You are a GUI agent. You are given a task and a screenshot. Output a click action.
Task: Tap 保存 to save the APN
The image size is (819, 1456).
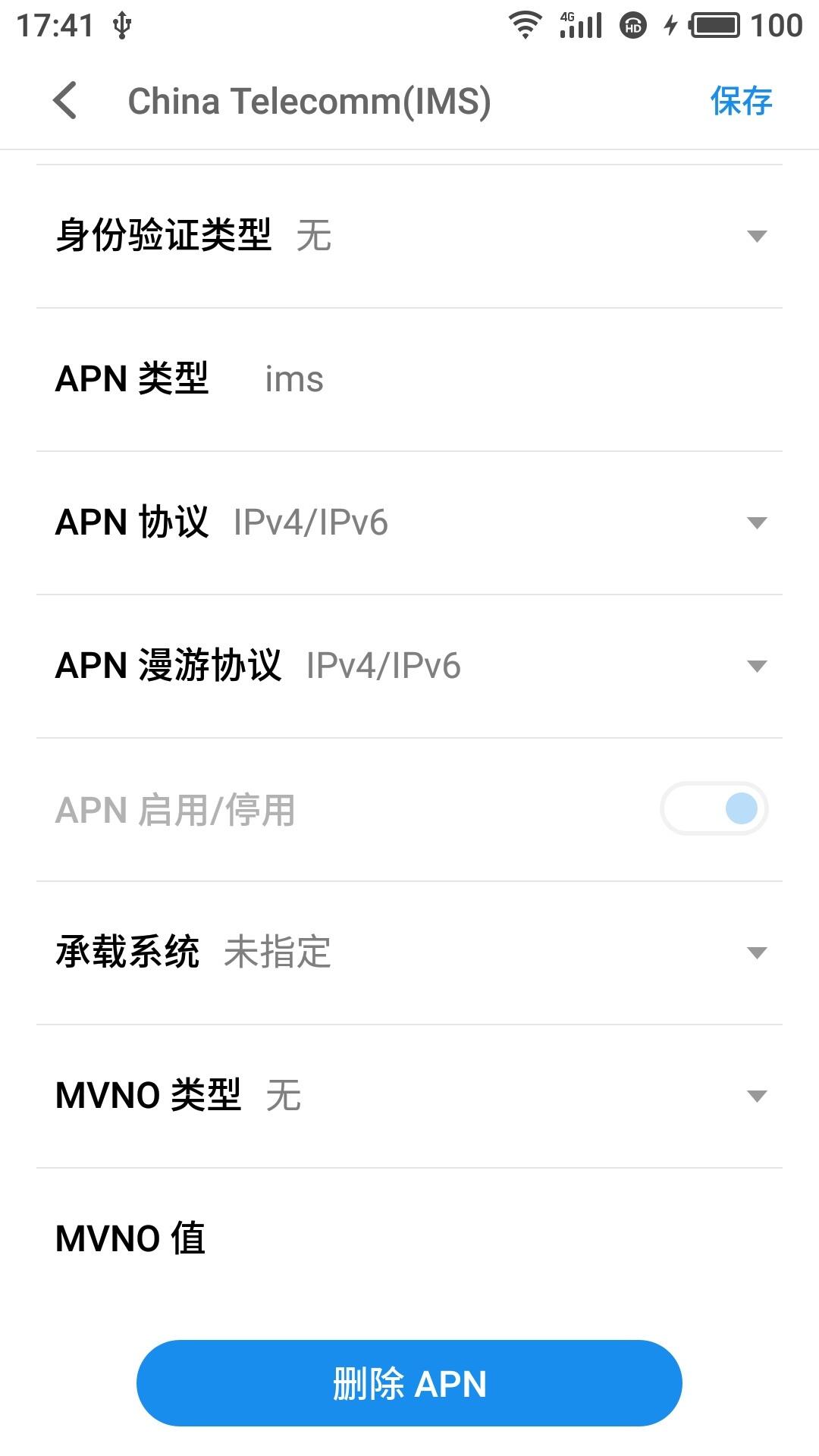click(741, 100)
